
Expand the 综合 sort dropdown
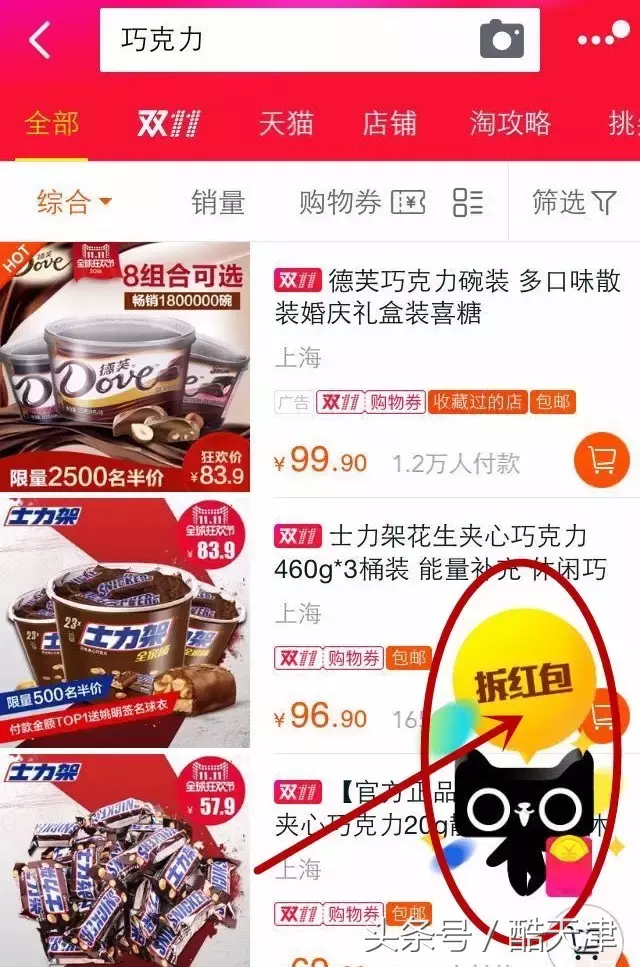[74, 203]
